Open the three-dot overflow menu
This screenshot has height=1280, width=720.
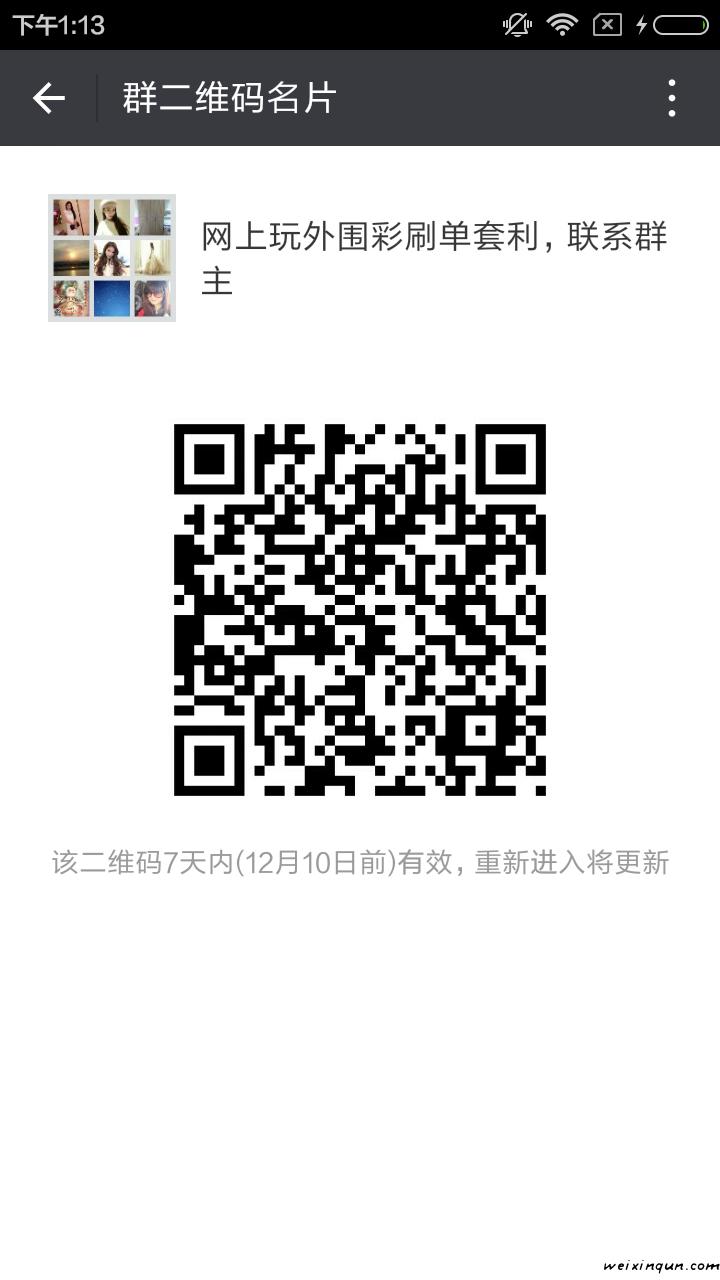(672, 98)
